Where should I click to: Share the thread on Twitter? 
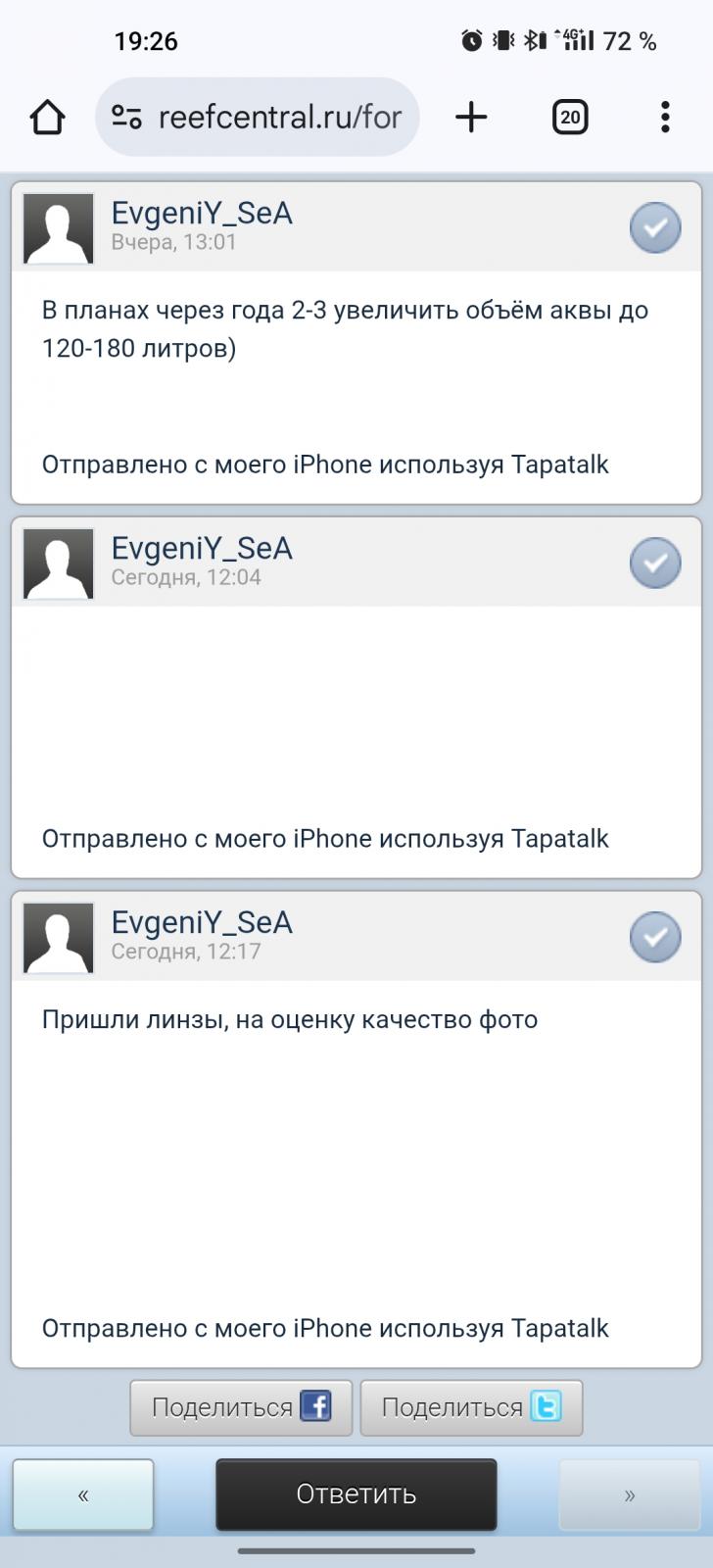point(471,1408)
